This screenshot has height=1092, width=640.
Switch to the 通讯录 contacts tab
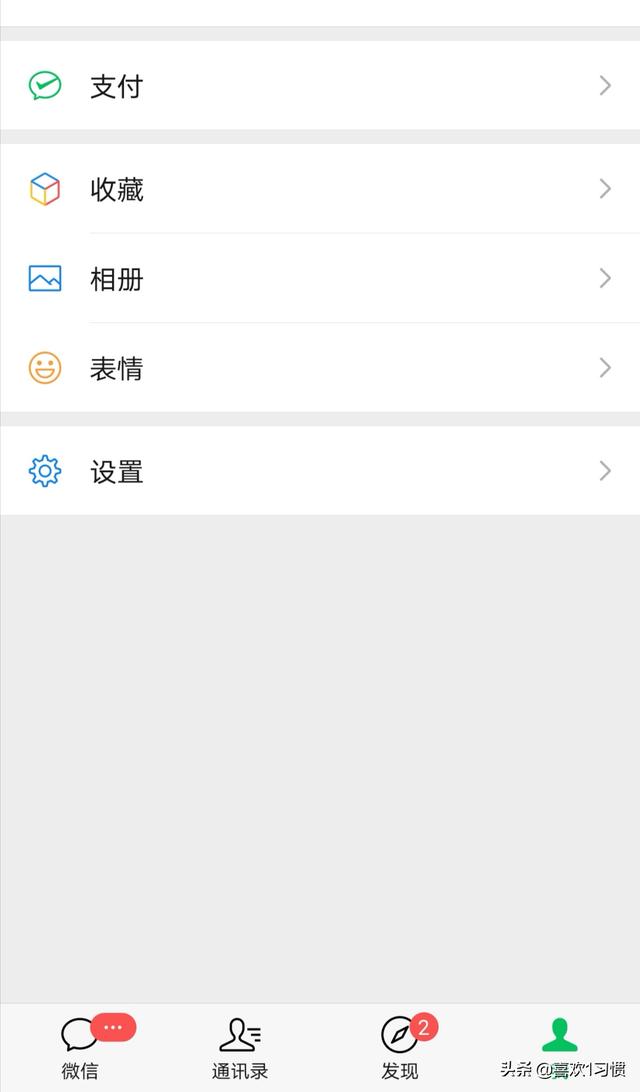click(240, 1047)
